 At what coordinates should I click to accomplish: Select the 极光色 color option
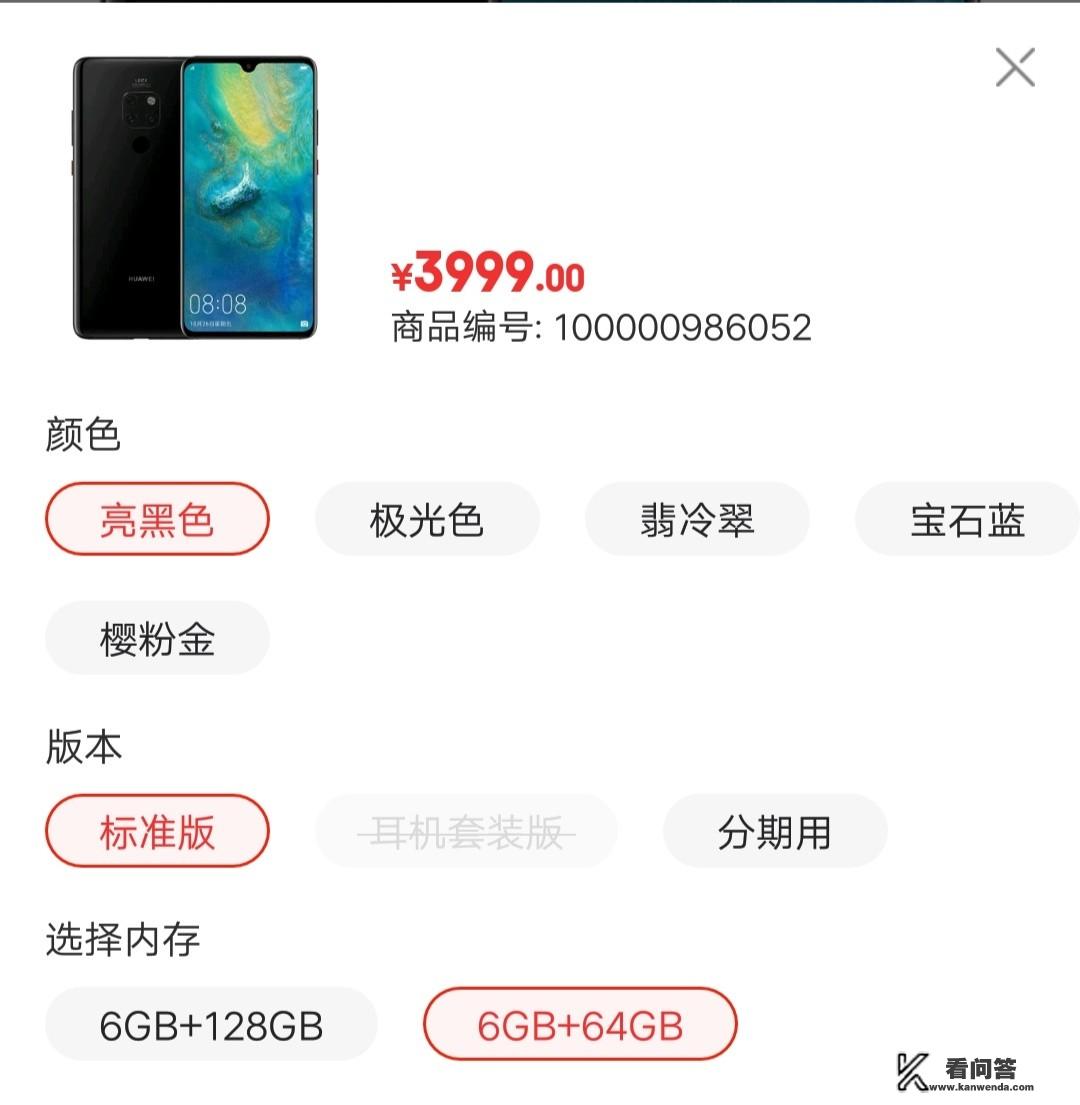[427, 520]
